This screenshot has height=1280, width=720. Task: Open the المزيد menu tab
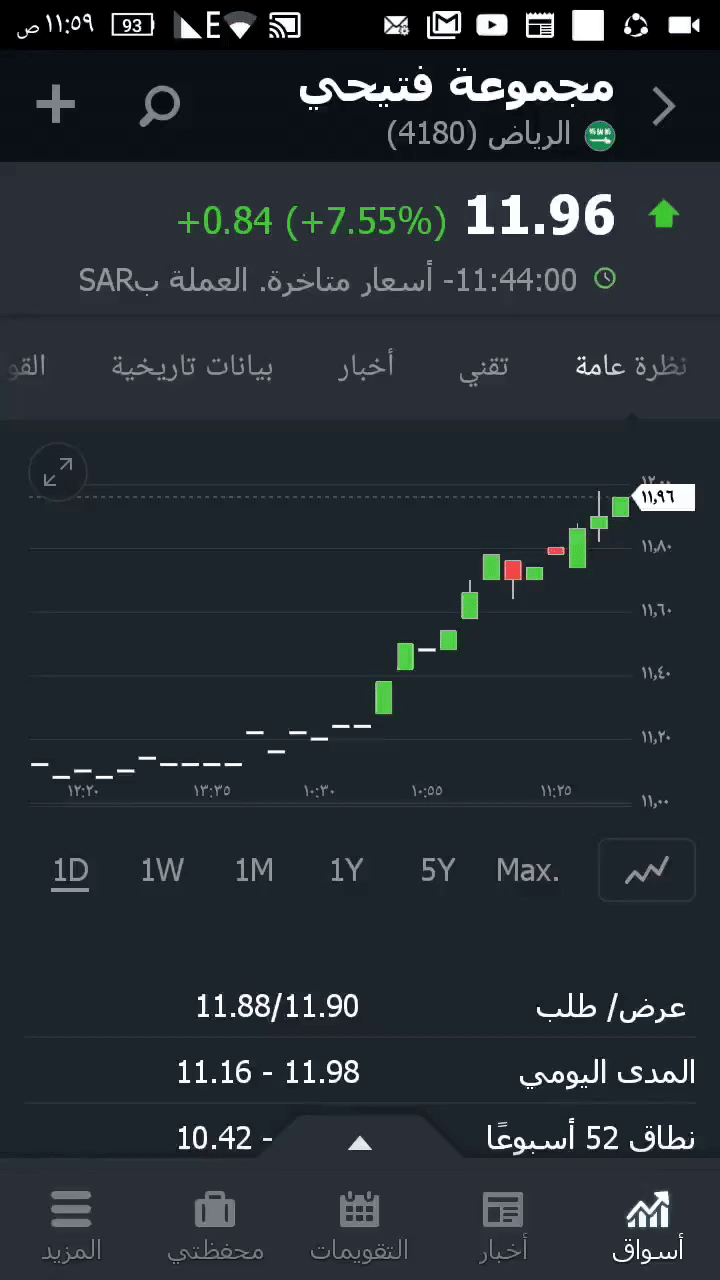[71, 1225]
